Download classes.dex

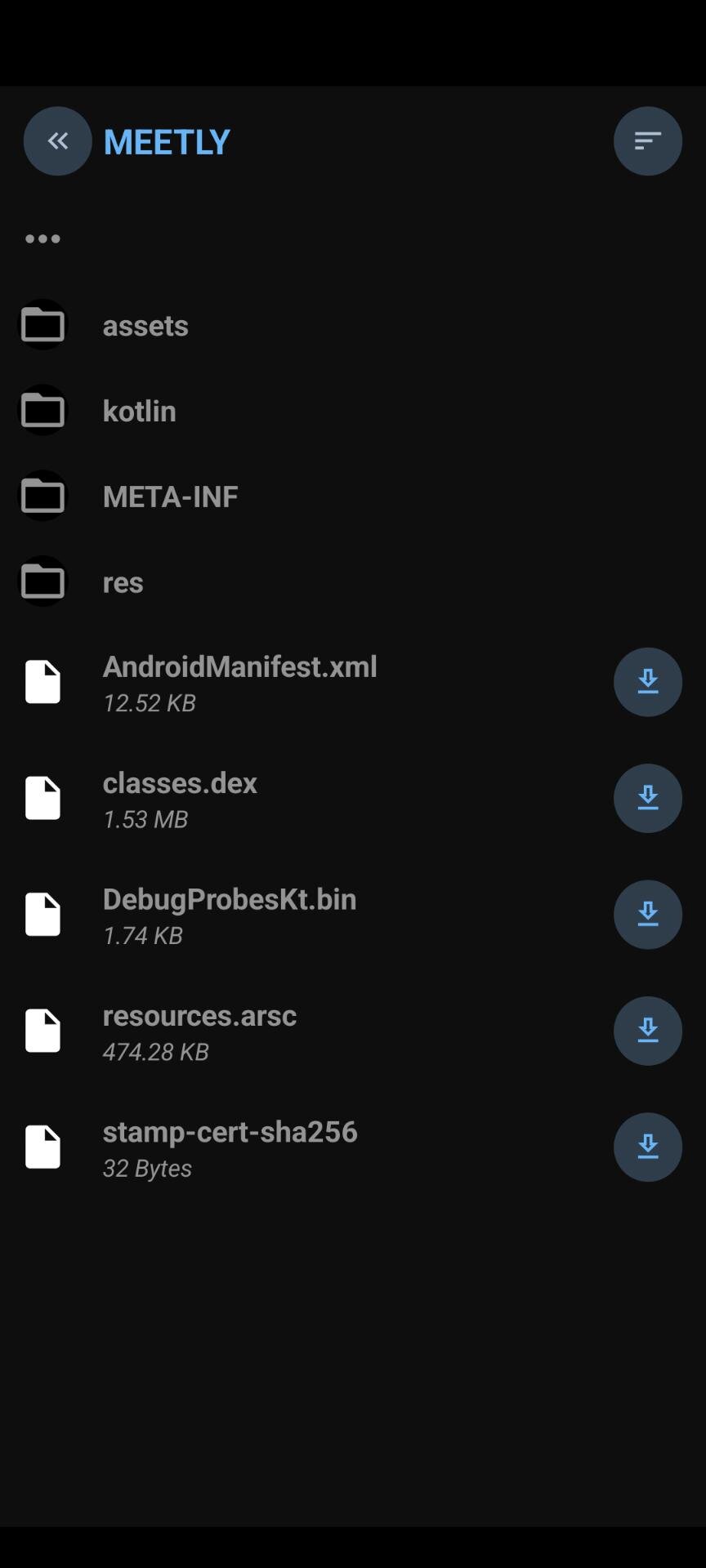[x=648, y=798]
